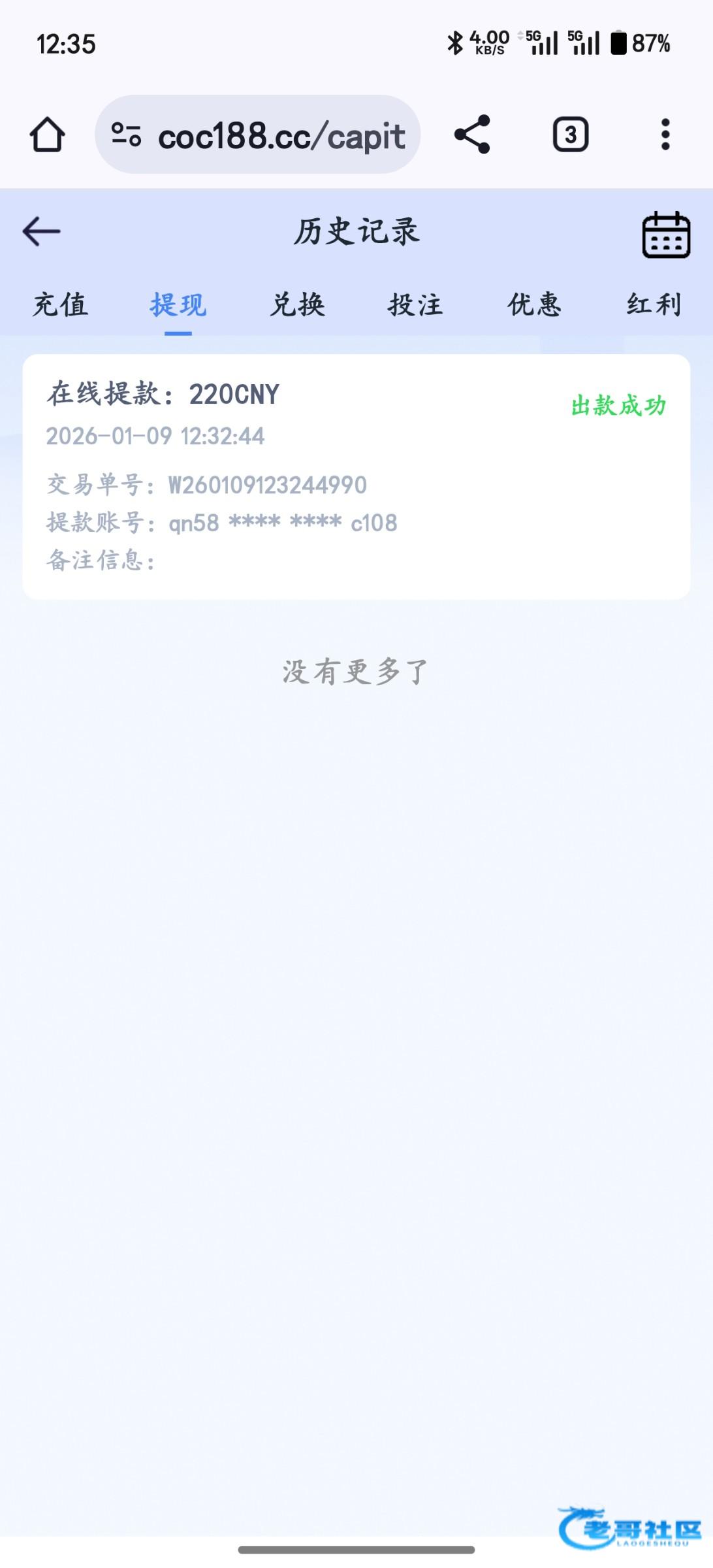Tap the browser home button
713x1568 pixels.
tap(47, 135)
